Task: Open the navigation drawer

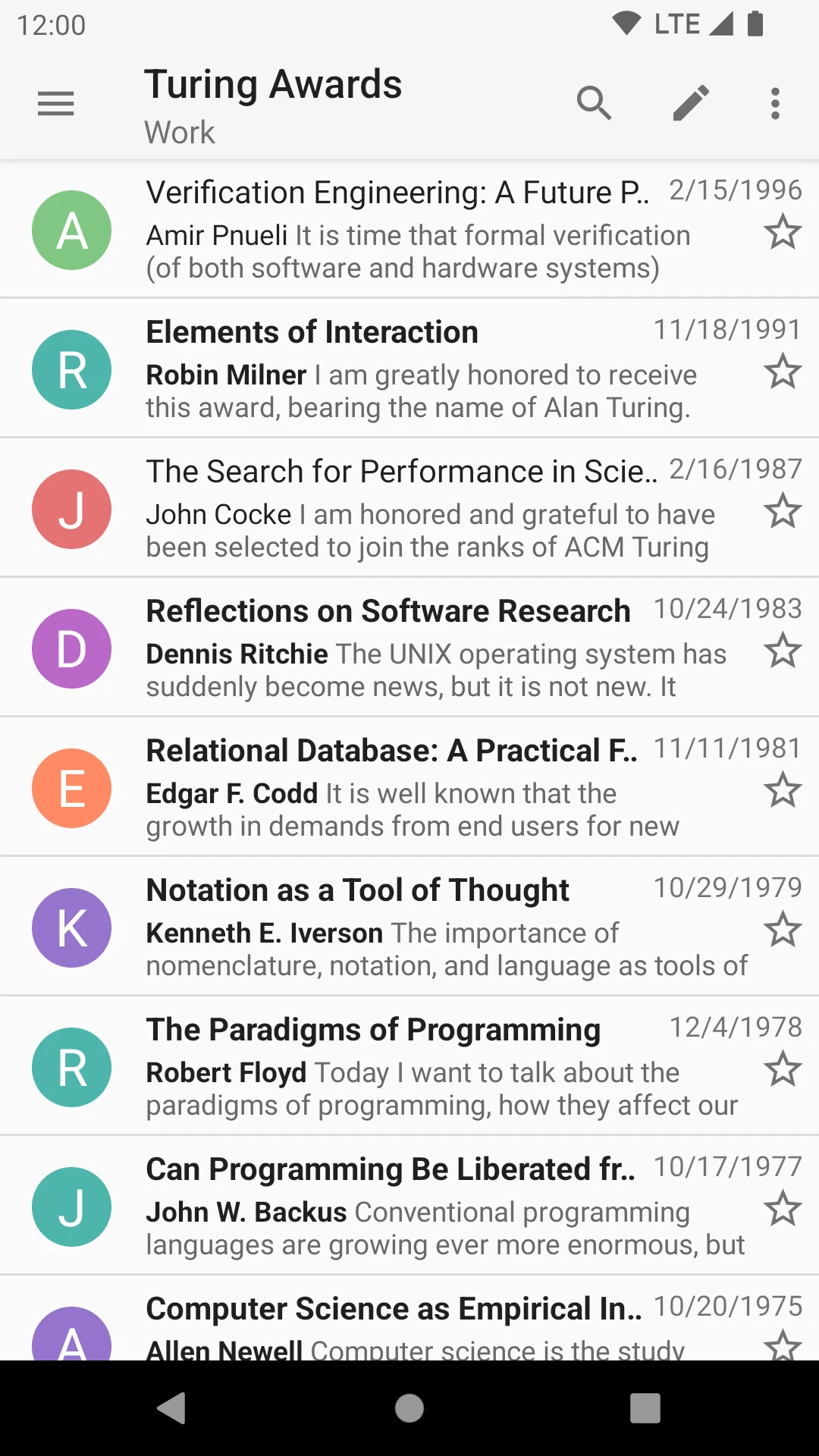Action: tap(55, 103)
